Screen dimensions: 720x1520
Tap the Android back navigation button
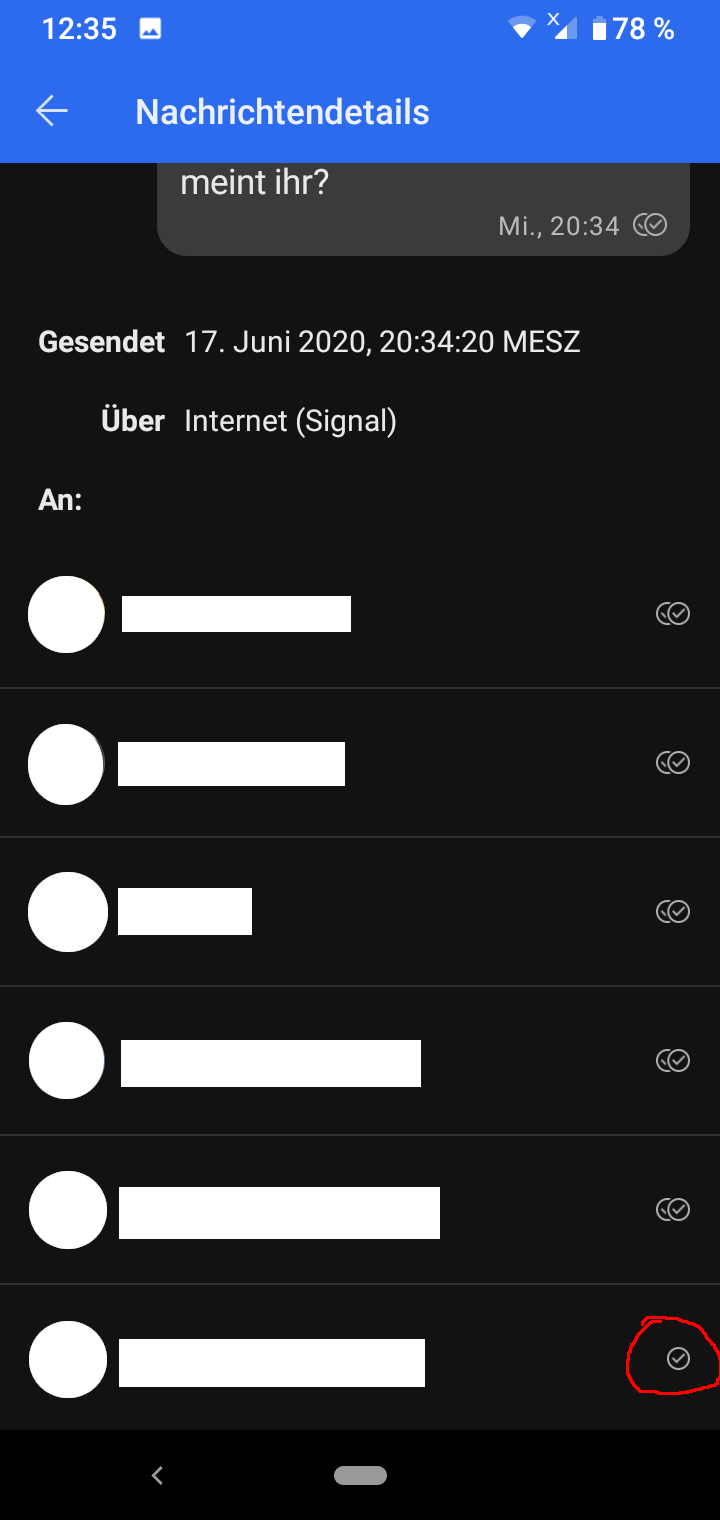point(157,1474)
